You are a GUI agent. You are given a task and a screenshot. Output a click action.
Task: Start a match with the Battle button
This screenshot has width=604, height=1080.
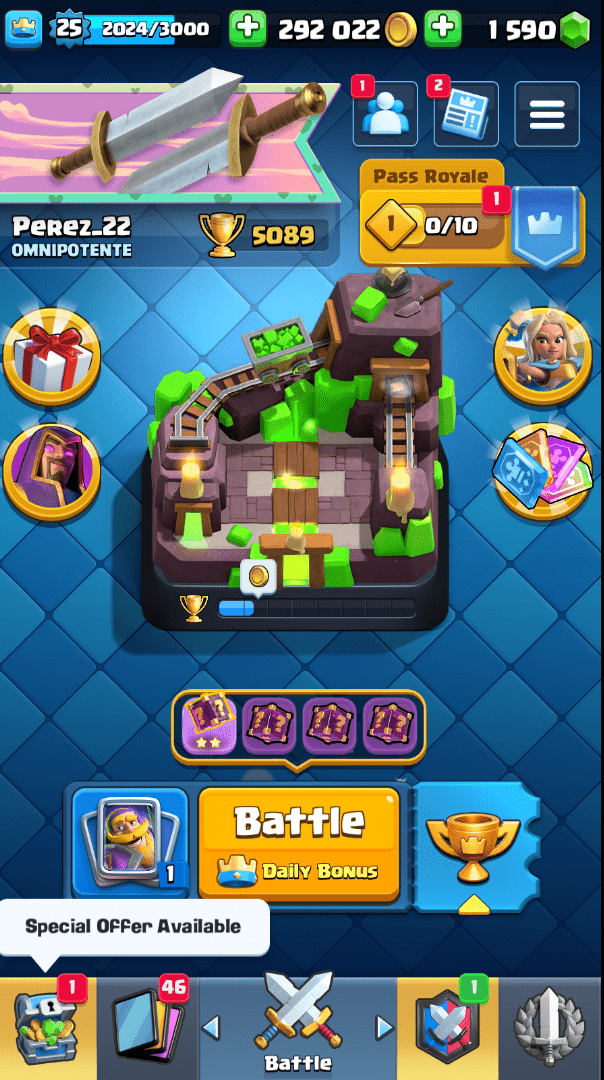tap(298, 844)
